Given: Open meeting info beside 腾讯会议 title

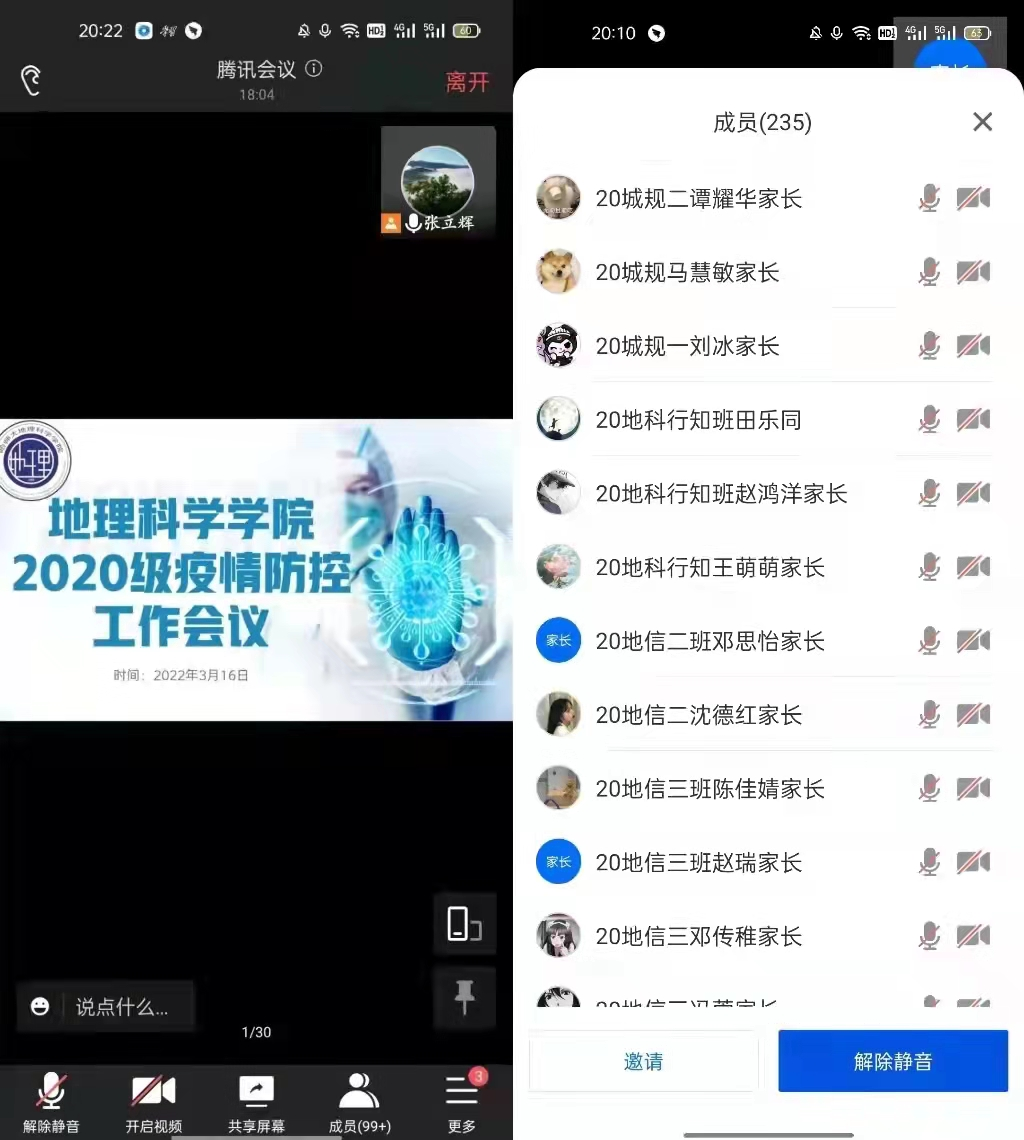Looking at the screenshot, I should tap(314, 69).
